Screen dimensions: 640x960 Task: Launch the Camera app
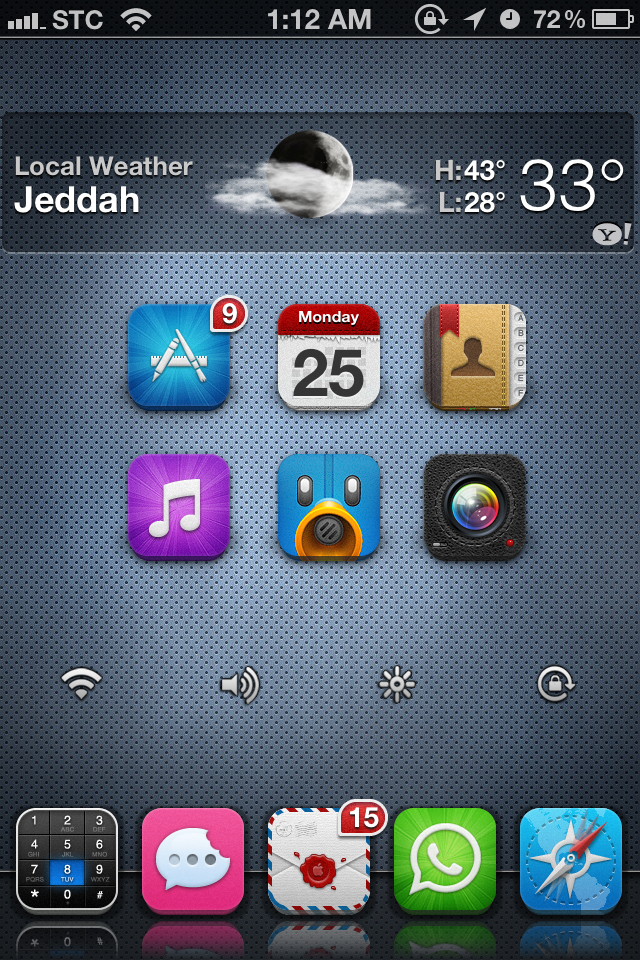coord(475,505)
